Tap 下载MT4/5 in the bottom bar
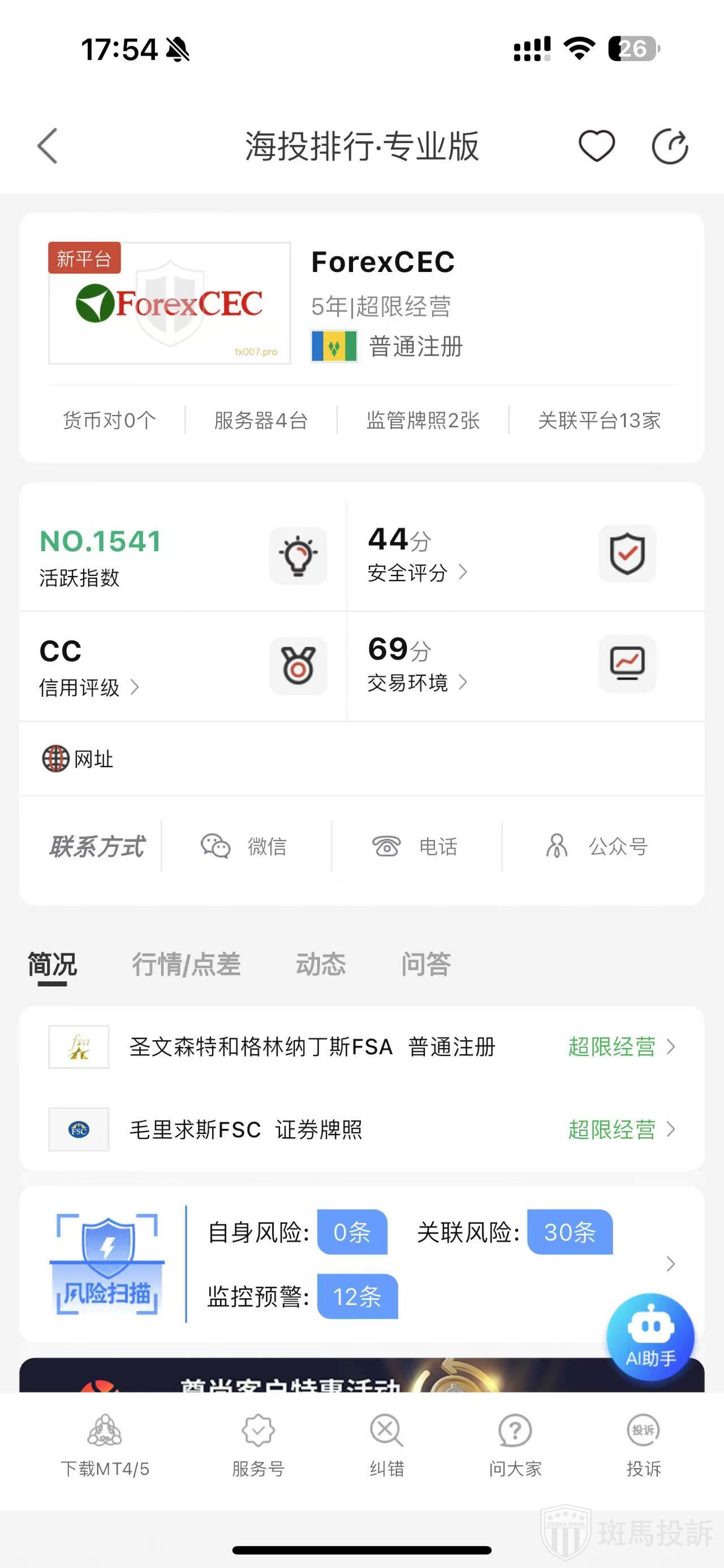This screenshot has height=1568, width=724. coord(105,1446)
